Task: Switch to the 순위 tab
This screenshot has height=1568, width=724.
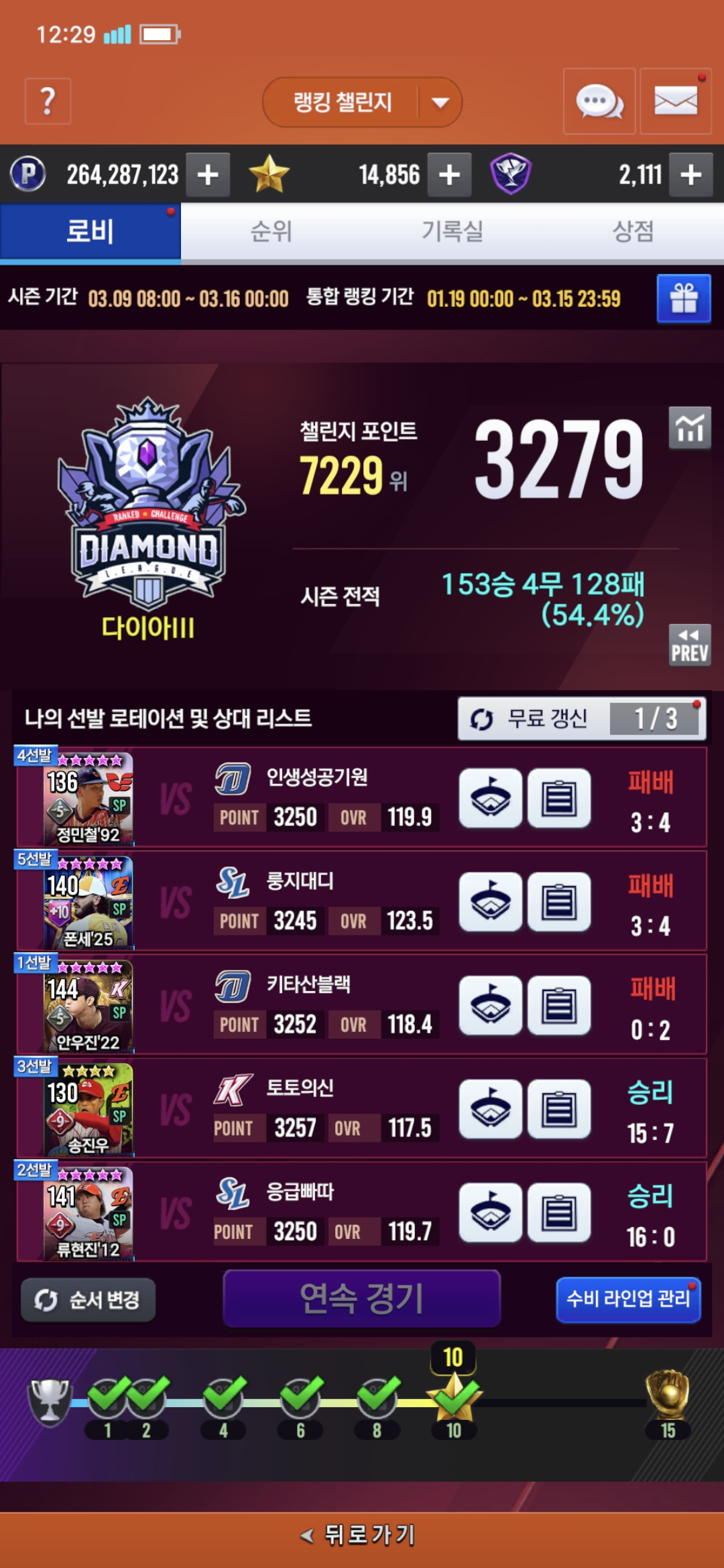Action: [271, 232]
